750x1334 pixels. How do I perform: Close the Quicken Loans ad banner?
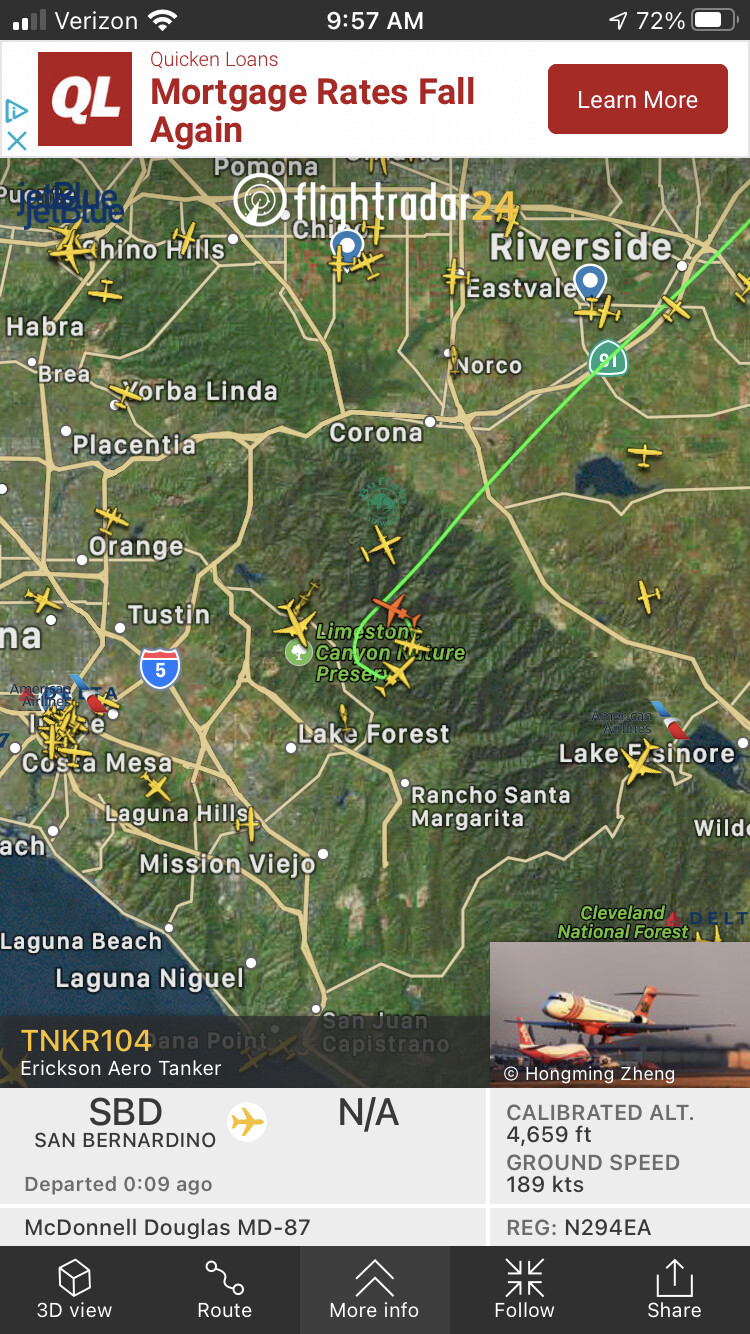click(16, 141)
